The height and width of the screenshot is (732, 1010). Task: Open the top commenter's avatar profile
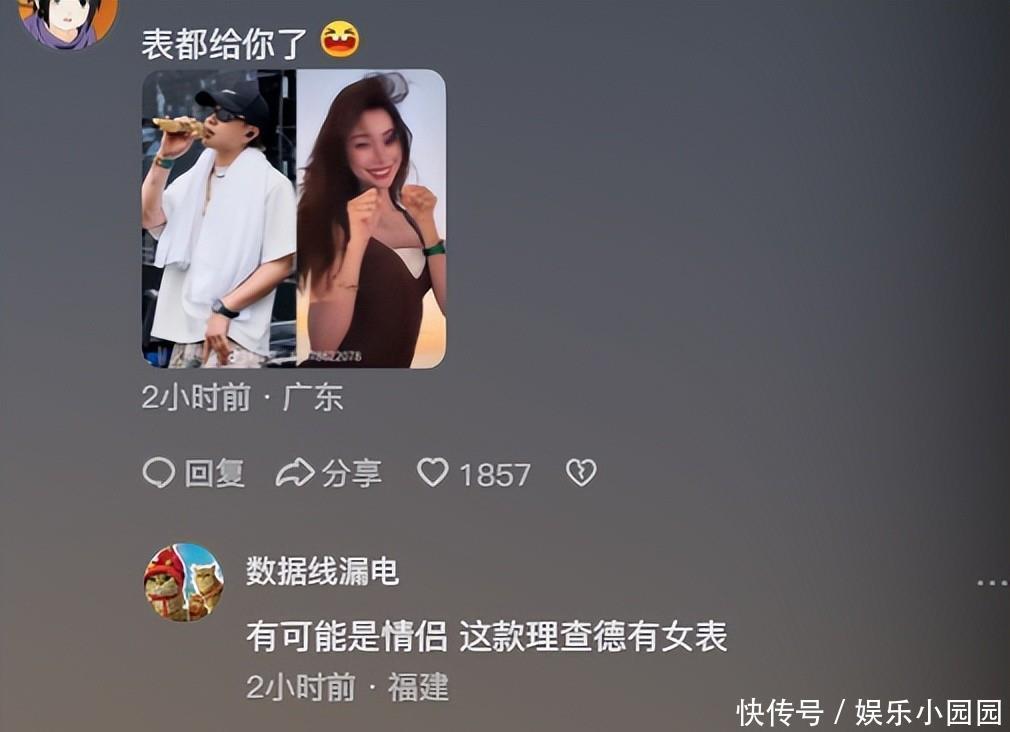point(68,20)
